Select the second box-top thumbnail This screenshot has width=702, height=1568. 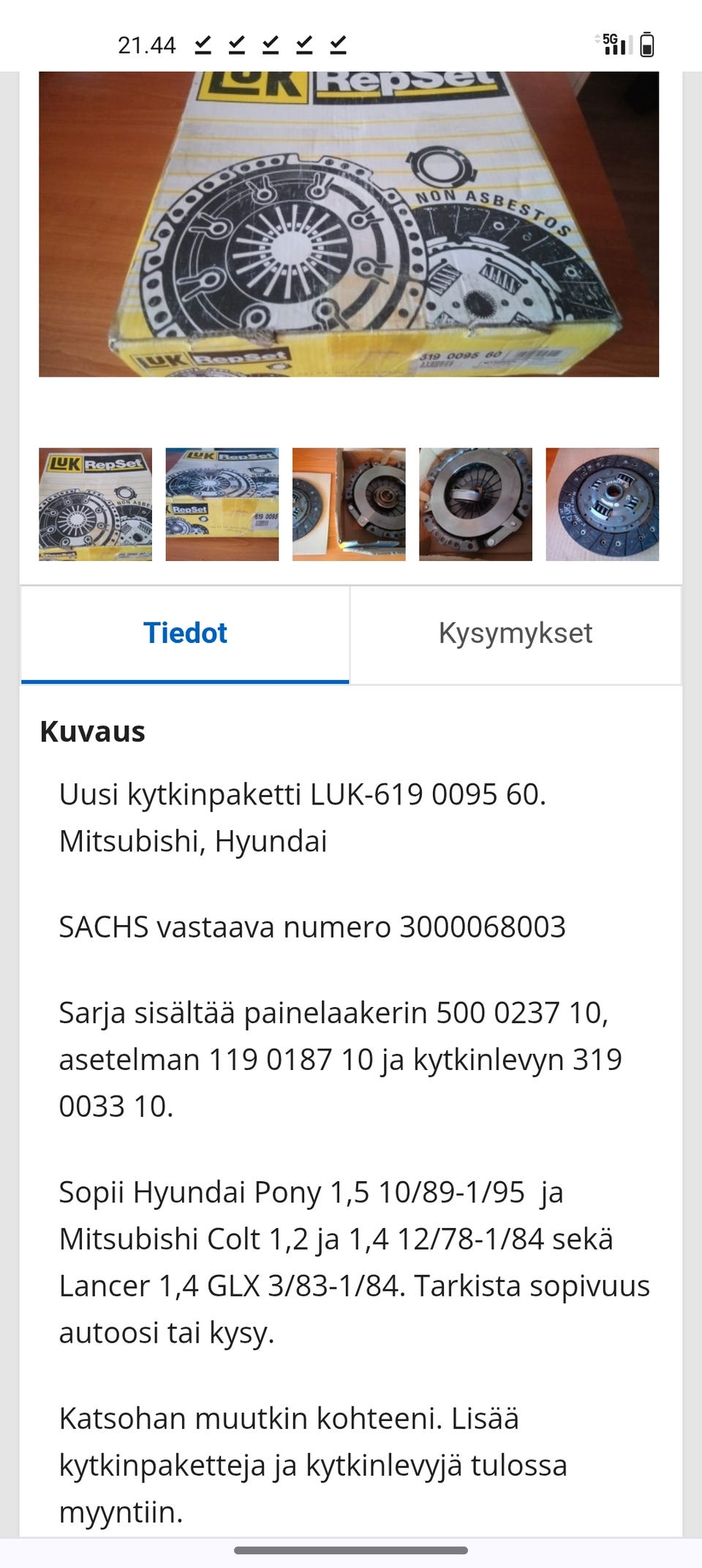(x=222, y=505)
